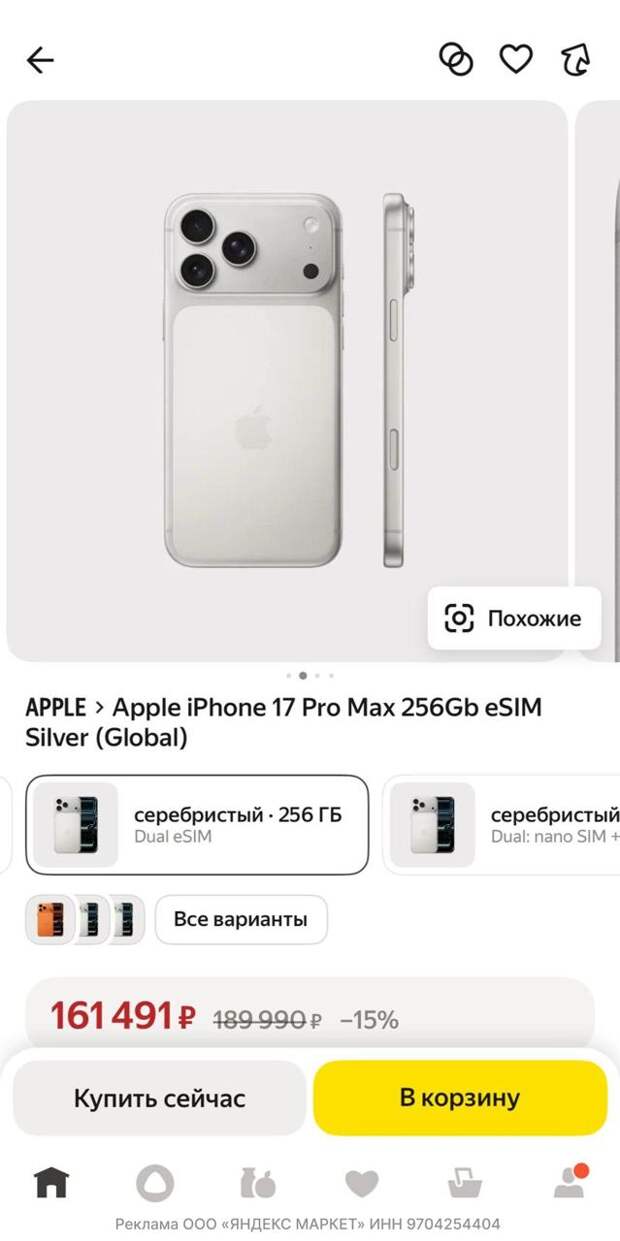Find similar items via Похожие
The width and height of the screenshot is (620, 1241).
(515, 618)
